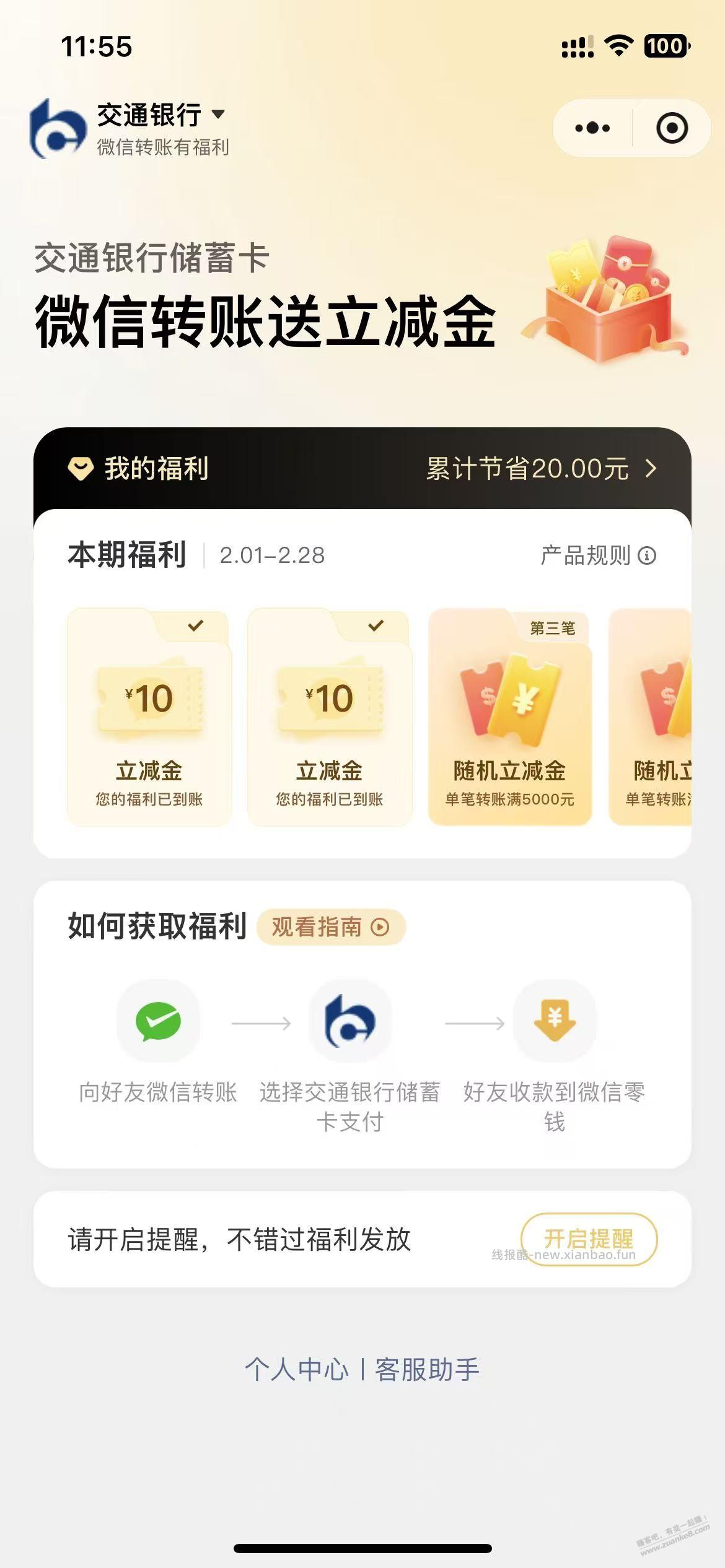
Task: Click the checkmark on the second ¥10 coupon
Action: click(x=374, y=626)
